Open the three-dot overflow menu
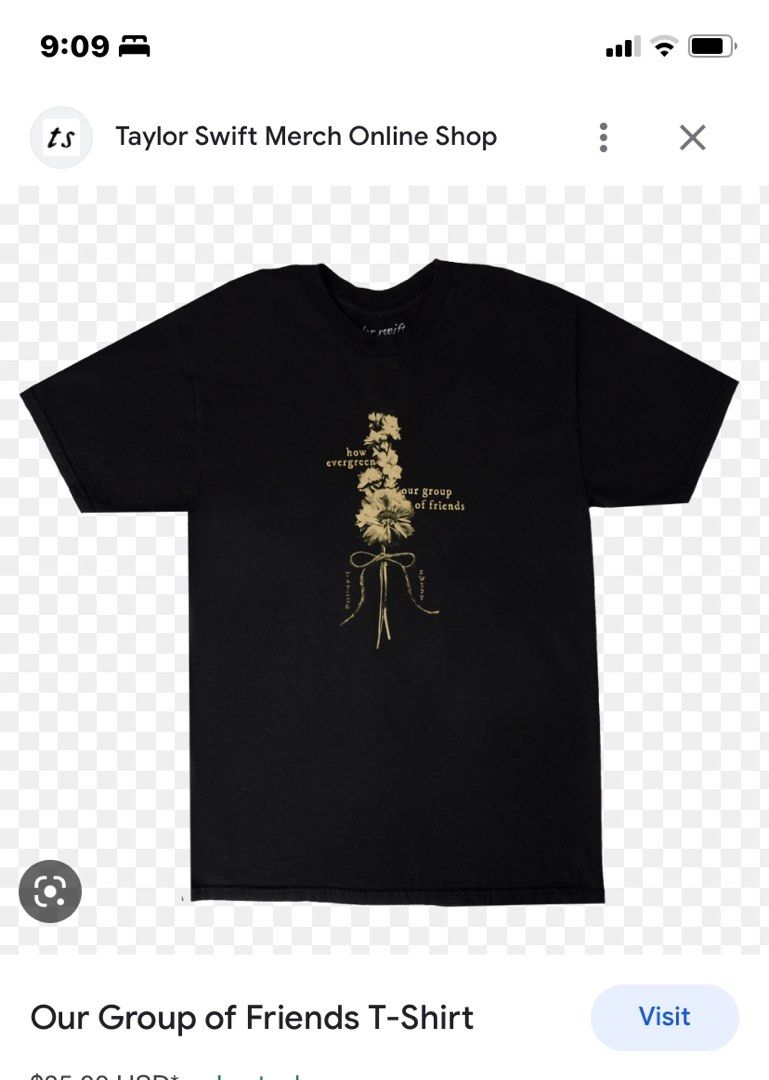This screenshot has height=1080, width=769. coord(603,137)
